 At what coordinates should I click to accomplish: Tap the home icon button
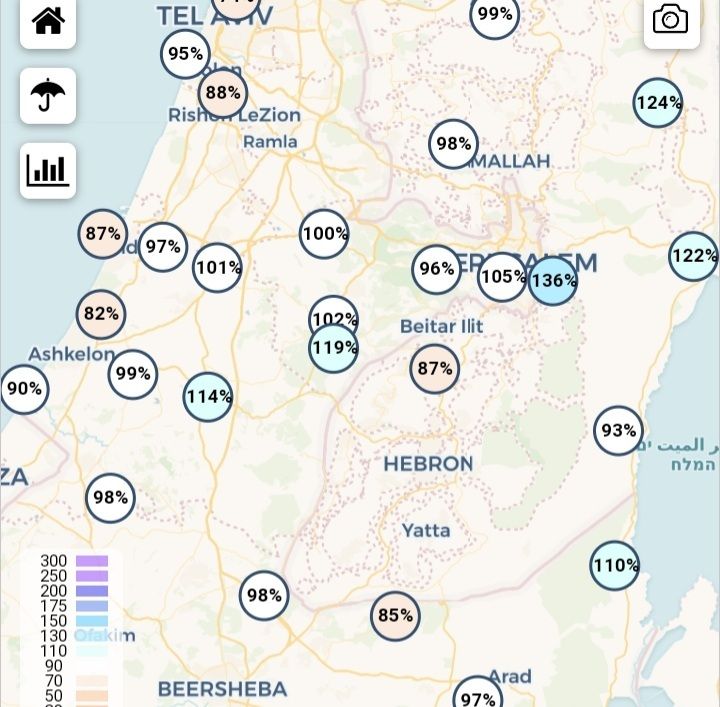point(48,20)
